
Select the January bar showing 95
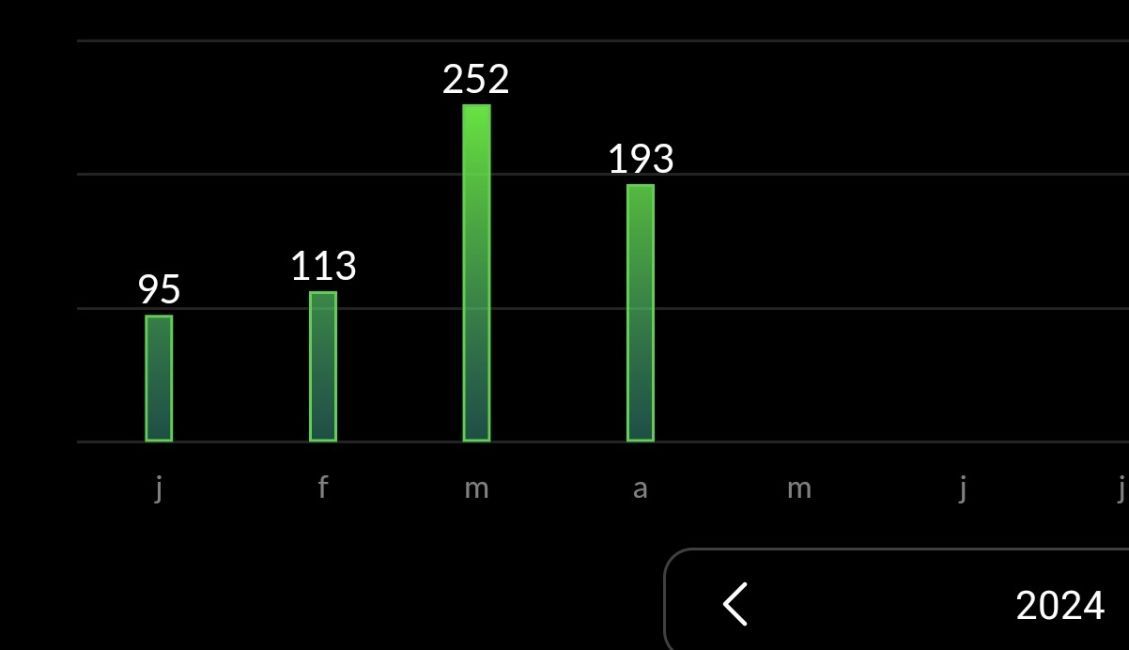[x=159, y=378]
